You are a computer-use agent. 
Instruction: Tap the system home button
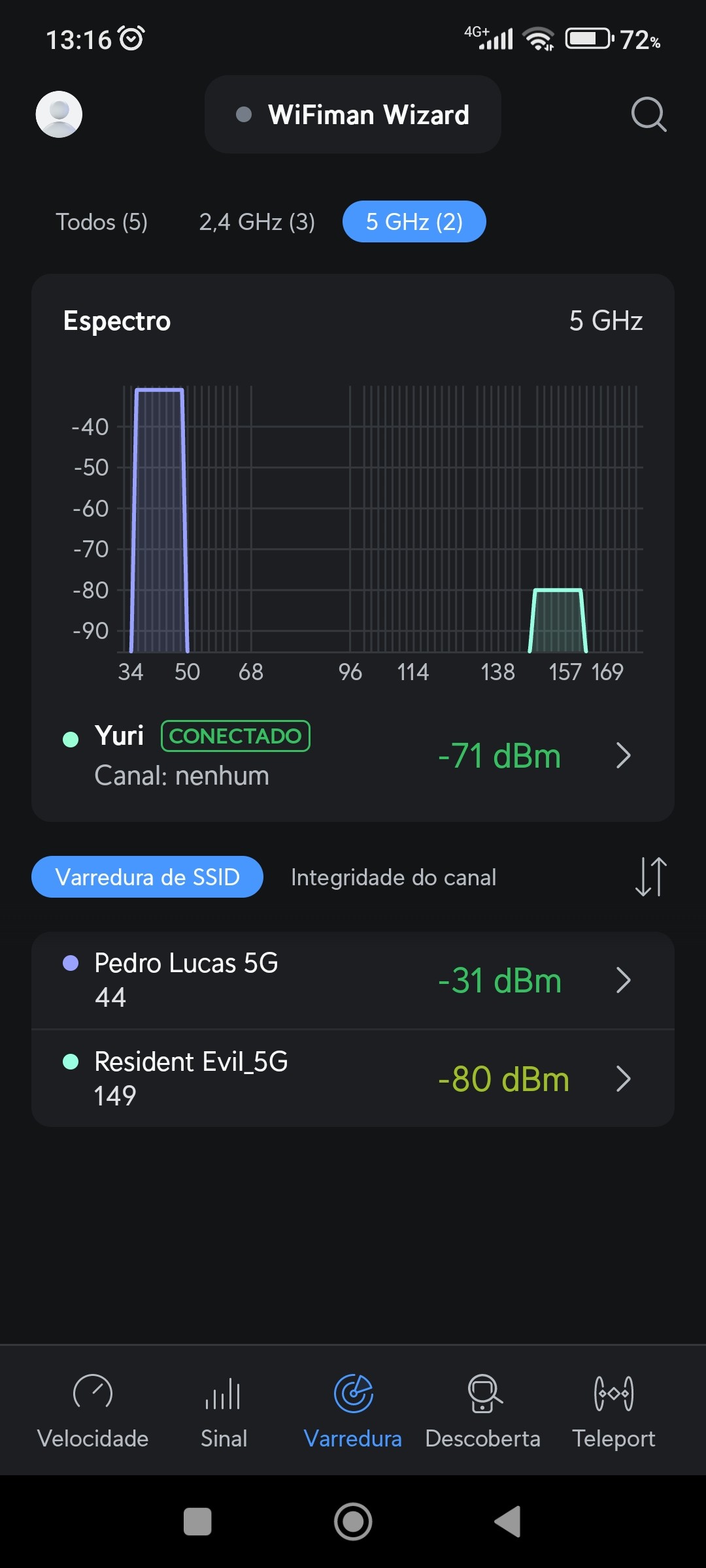point(353,1522)
